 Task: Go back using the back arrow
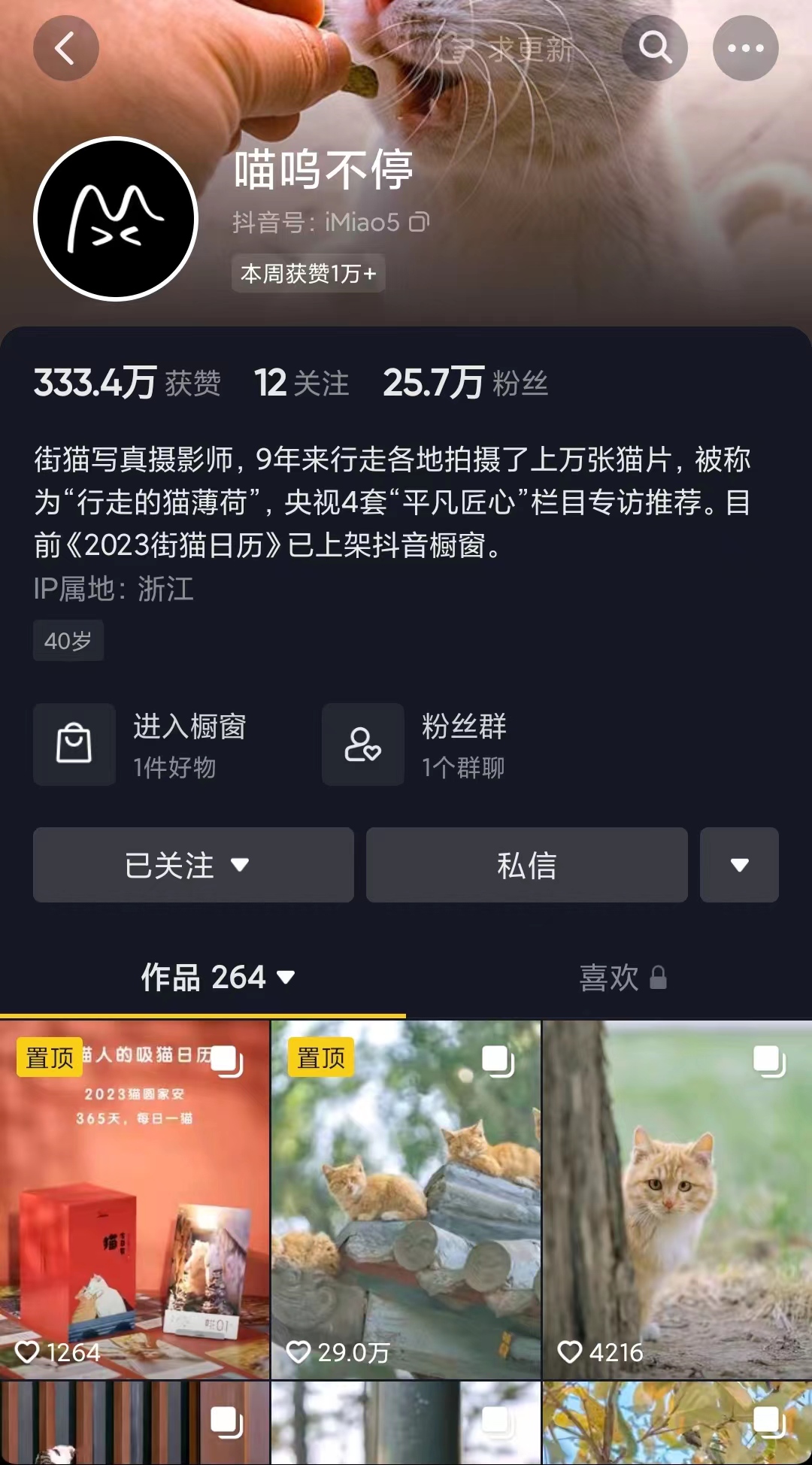pos(65,48)
